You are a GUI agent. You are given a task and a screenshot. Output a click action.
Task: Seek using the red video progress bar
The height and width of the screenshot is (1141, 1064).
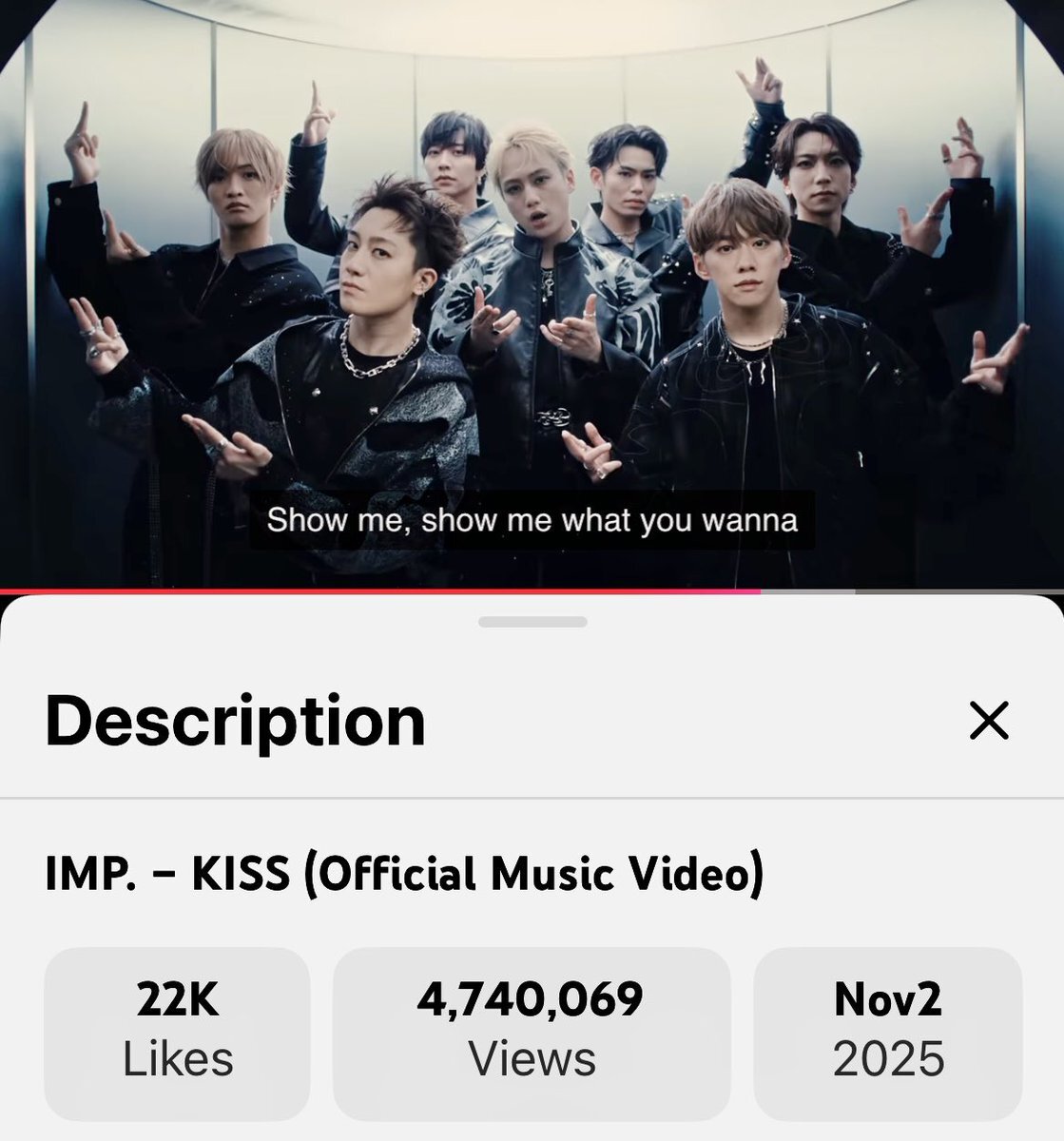[380, 590]
